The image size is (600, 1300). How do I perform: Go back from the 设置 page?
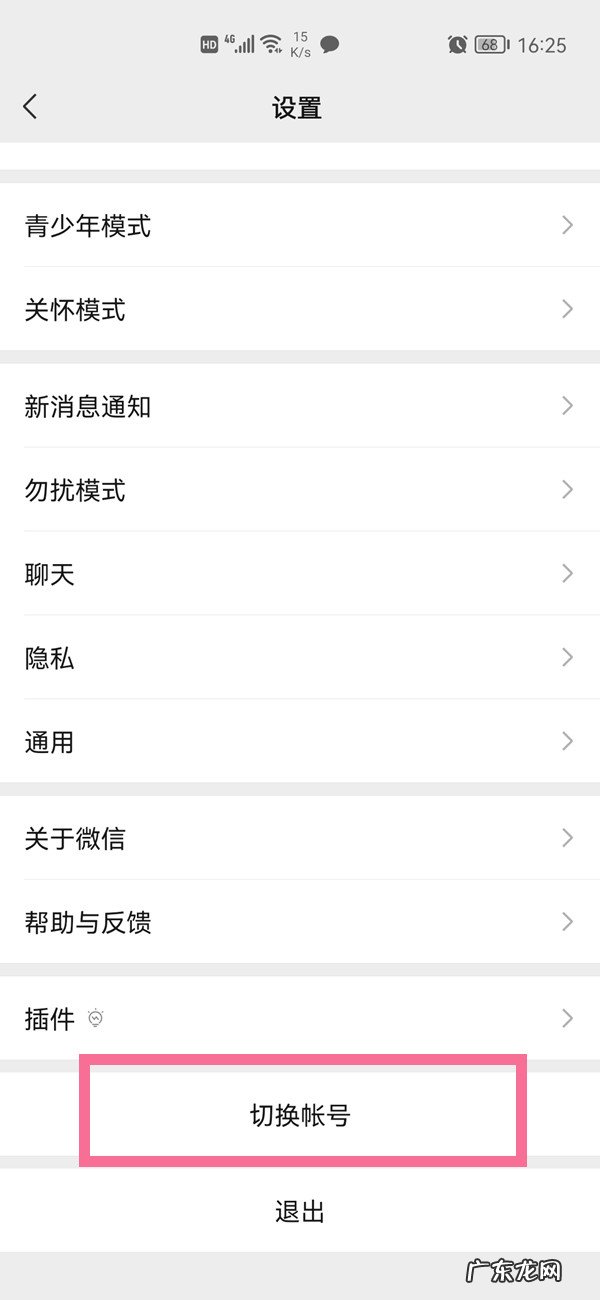tap(30, 107)
